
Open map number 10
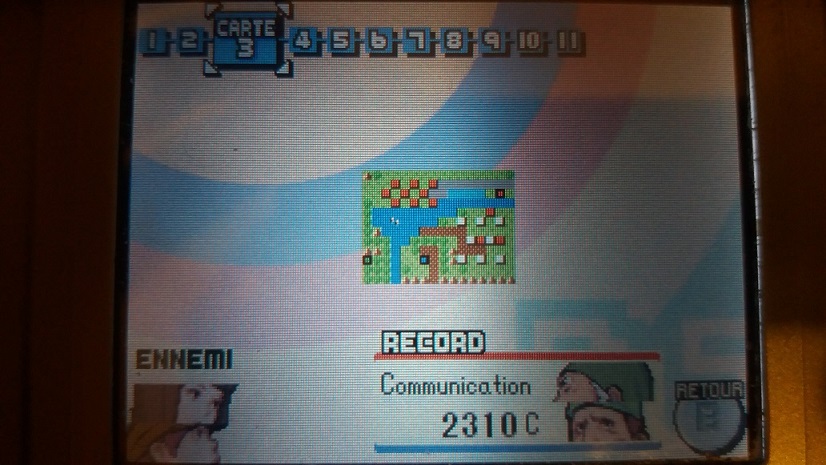pyautogui.click(x=530, y=41)
